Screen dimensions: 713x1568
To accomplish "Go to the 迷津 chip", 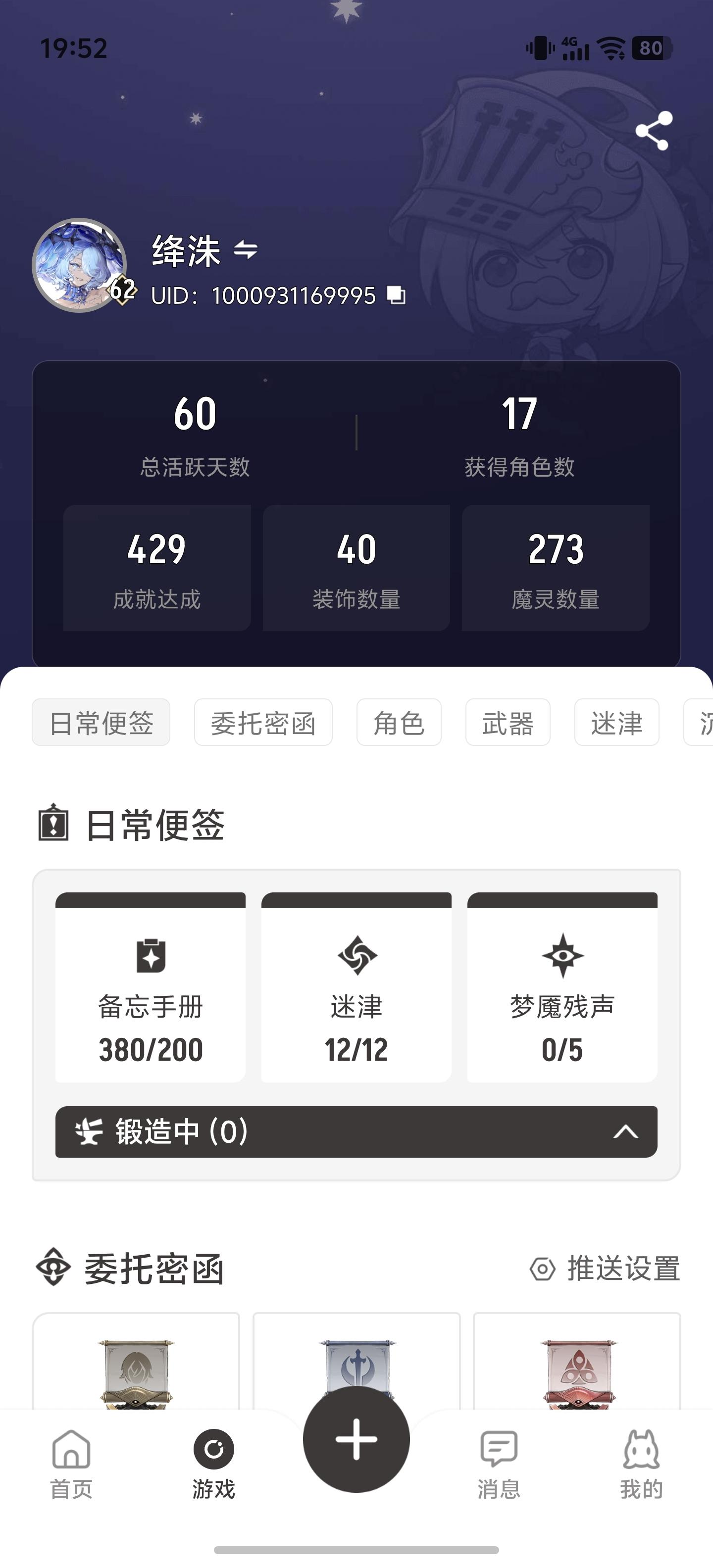I will (616, 723).
